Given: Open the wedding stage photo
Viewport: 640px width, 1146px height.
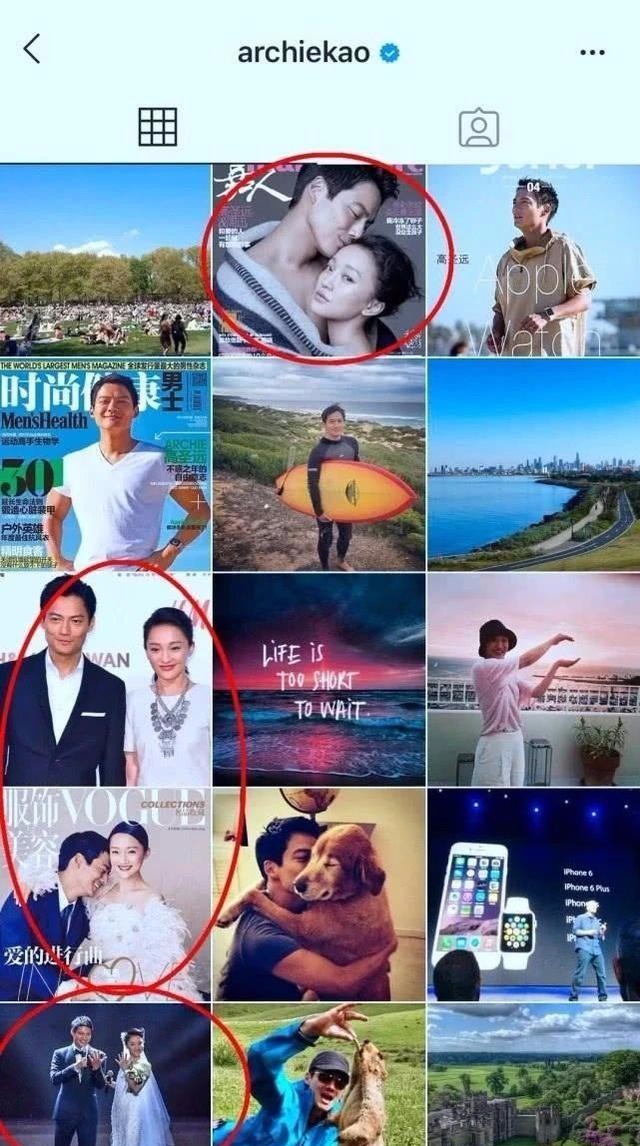Looking at the screenshot, I should point(105,1074).
